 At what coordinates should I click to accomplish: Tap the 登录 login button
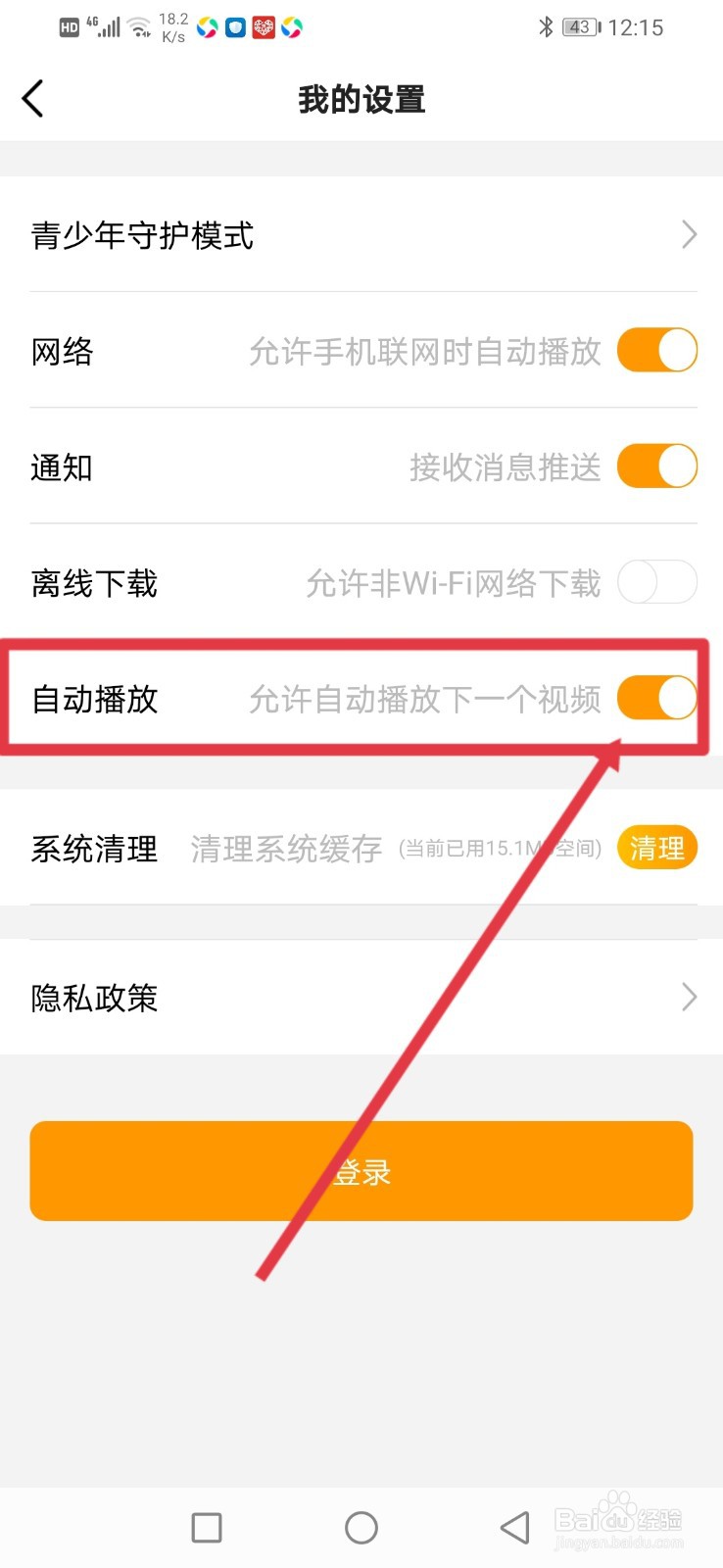361,1170
